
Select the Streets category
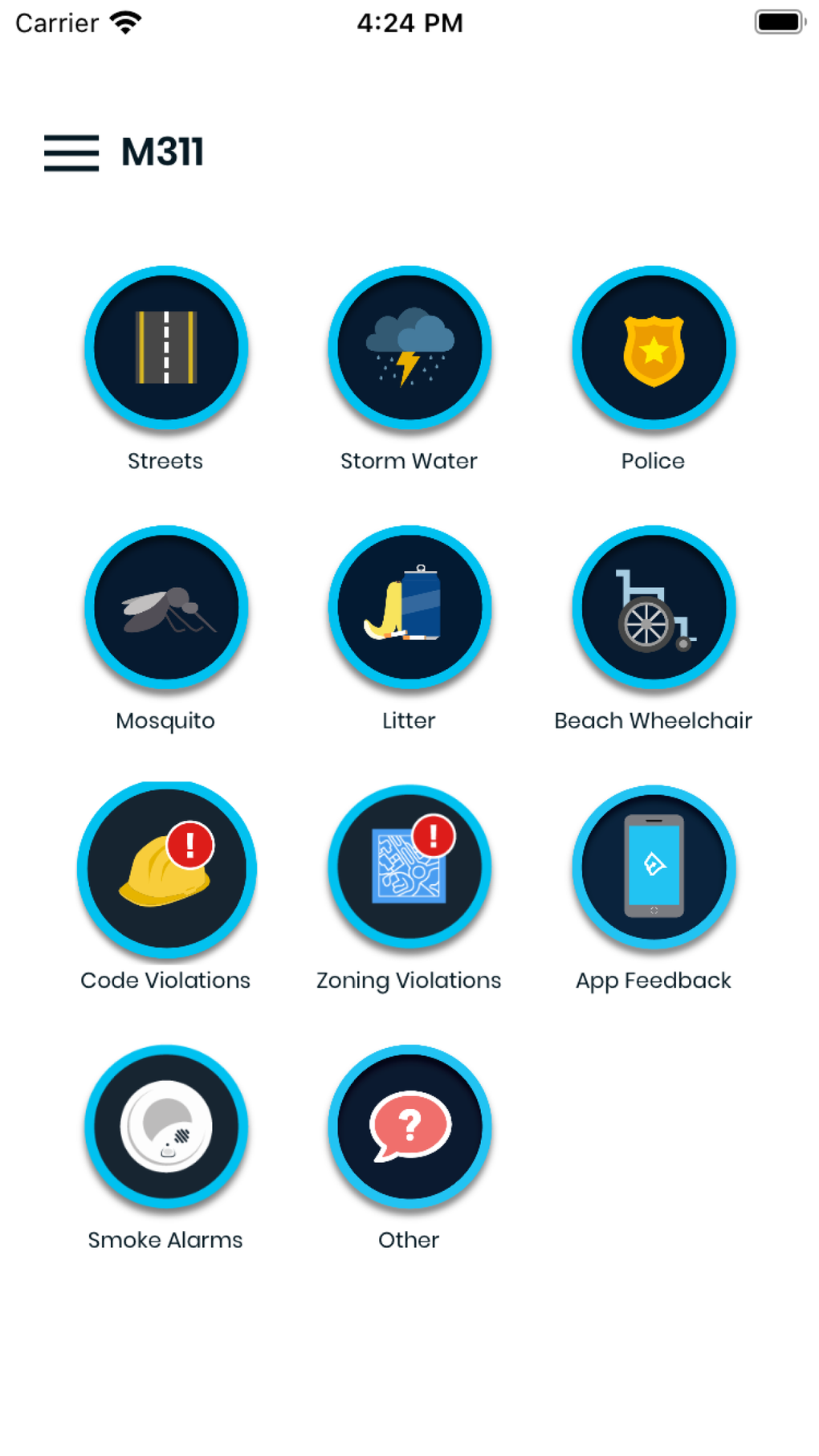point(166,348)
